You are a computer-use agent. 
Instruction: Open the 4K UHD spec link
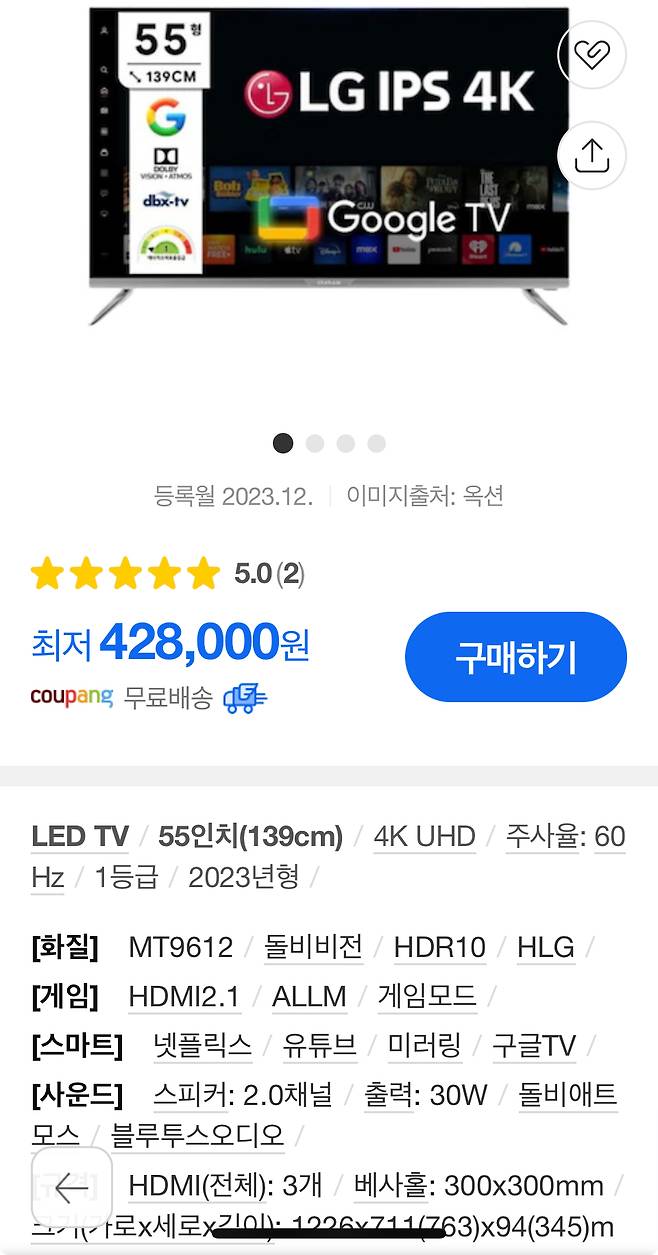(x=424, y=836)
